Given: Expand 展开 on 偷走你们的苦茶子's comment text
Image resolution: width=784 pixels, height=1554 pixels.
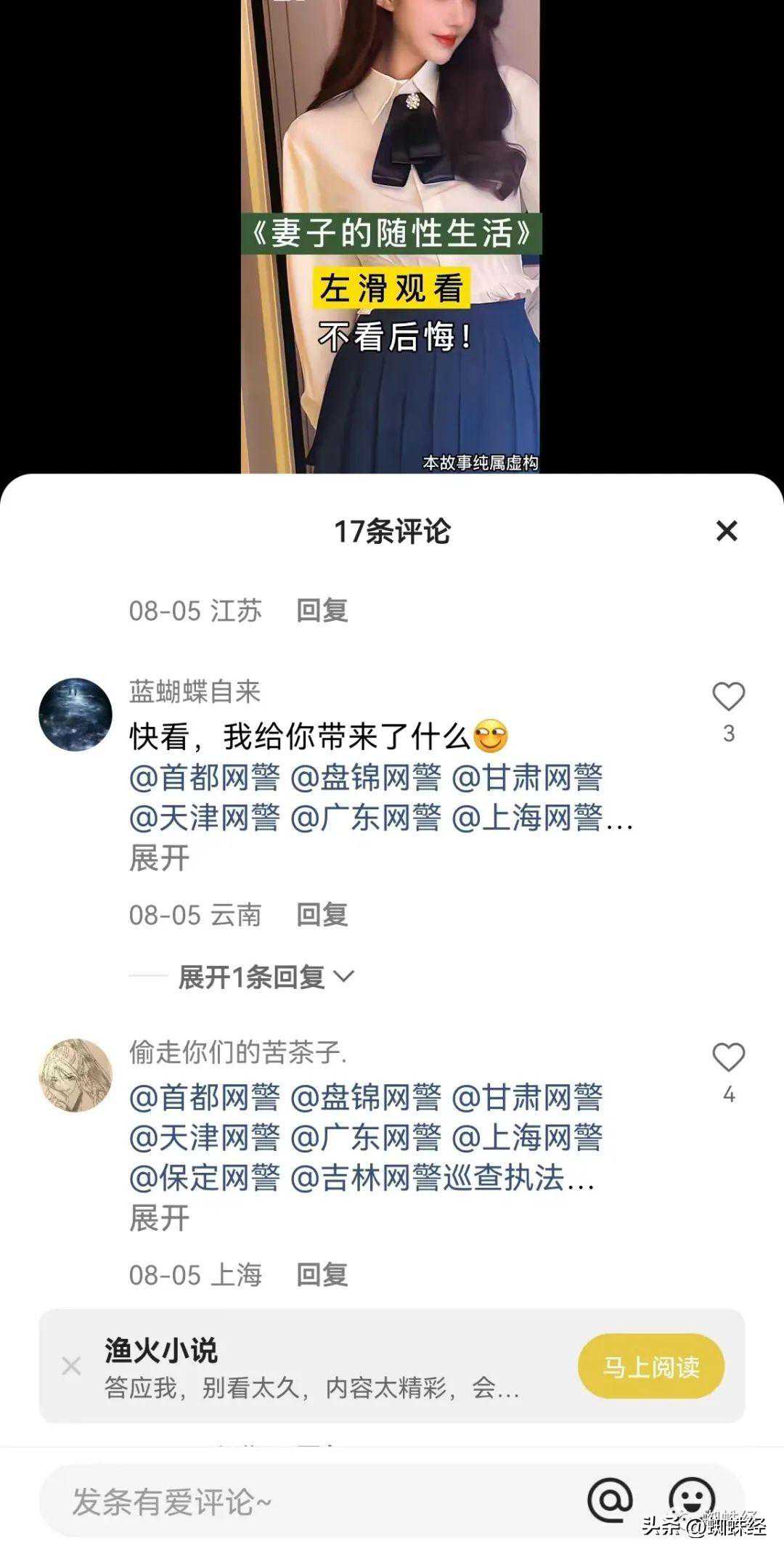Looking at the screenshot, I should pyautogui.click(x=159, y=1219).
